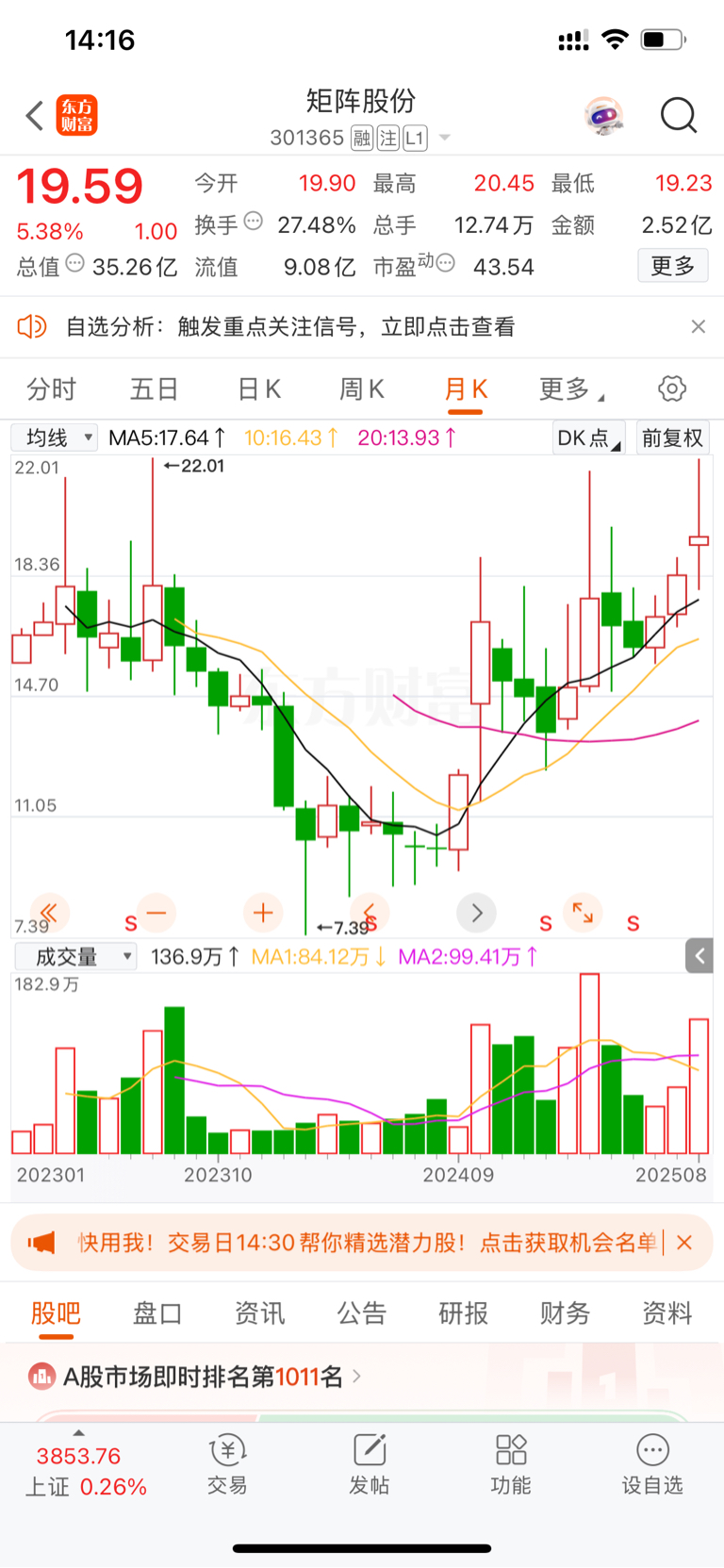The image size is (724, 1568).
Task: Expand the 成交量 indicator dropdown
Action: coord(75,957)
